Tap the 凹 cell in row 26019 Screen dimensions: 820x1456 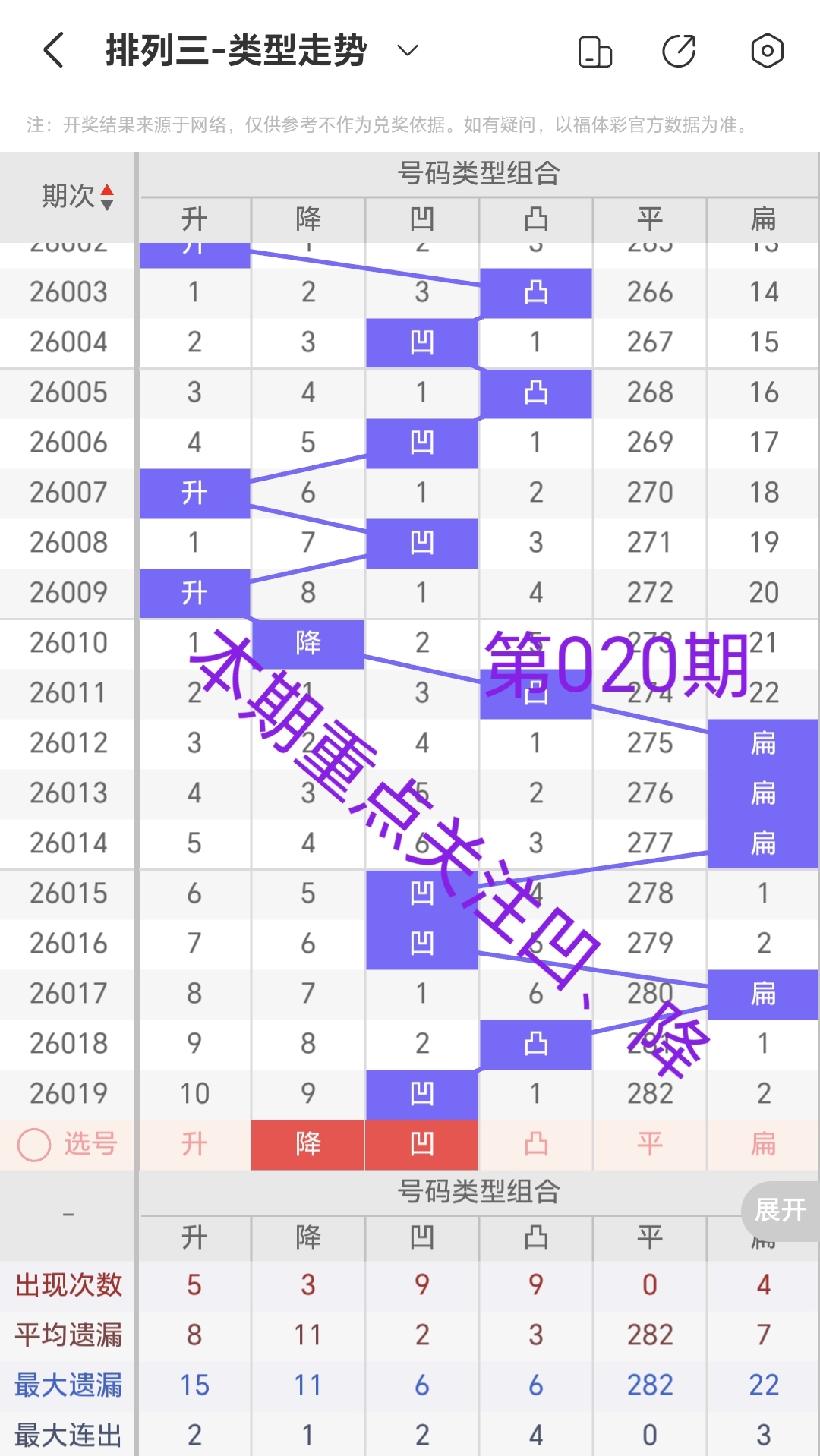pyautogui.click(x=421, y=1093)
